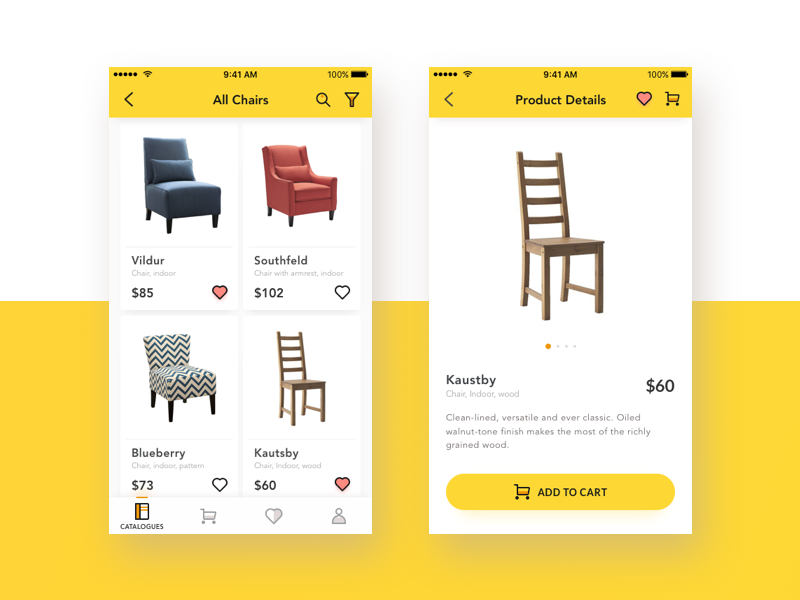The image size is (800, 600).
Task: Toggle favorite heart in Product Details header
Action: 644,99
